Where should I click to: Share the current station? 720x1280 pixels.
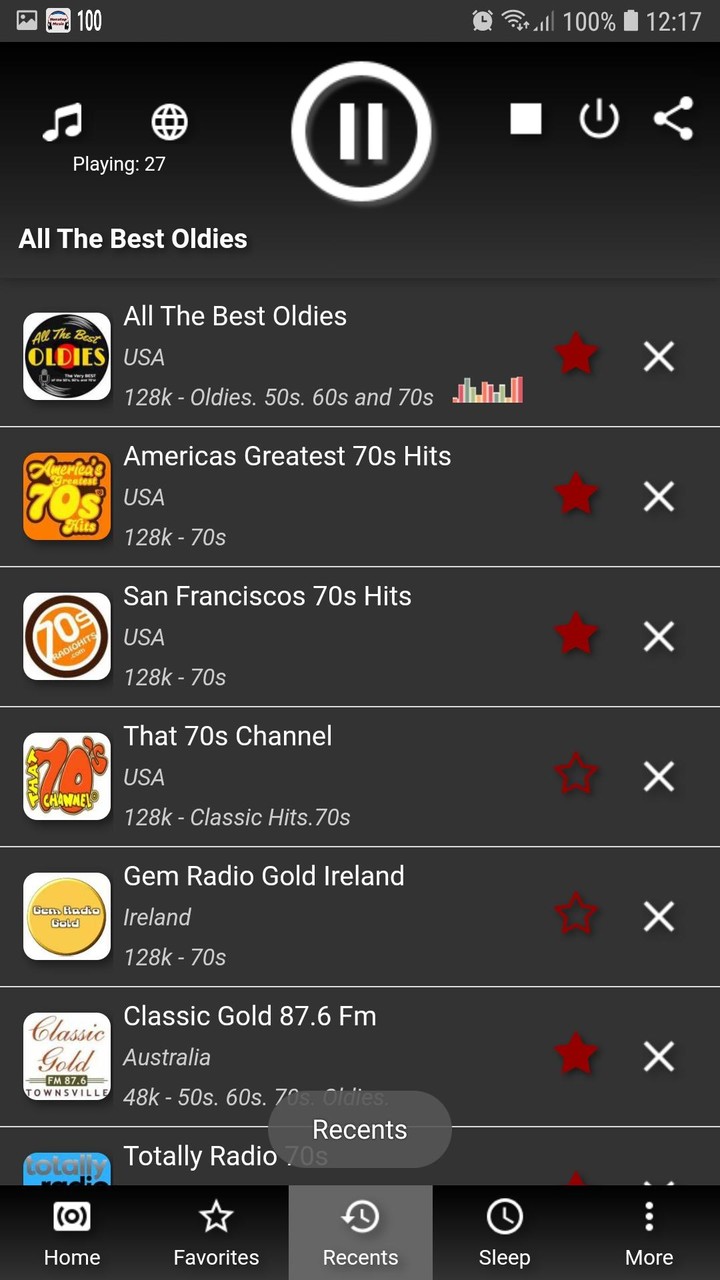(x=672, y=117)
